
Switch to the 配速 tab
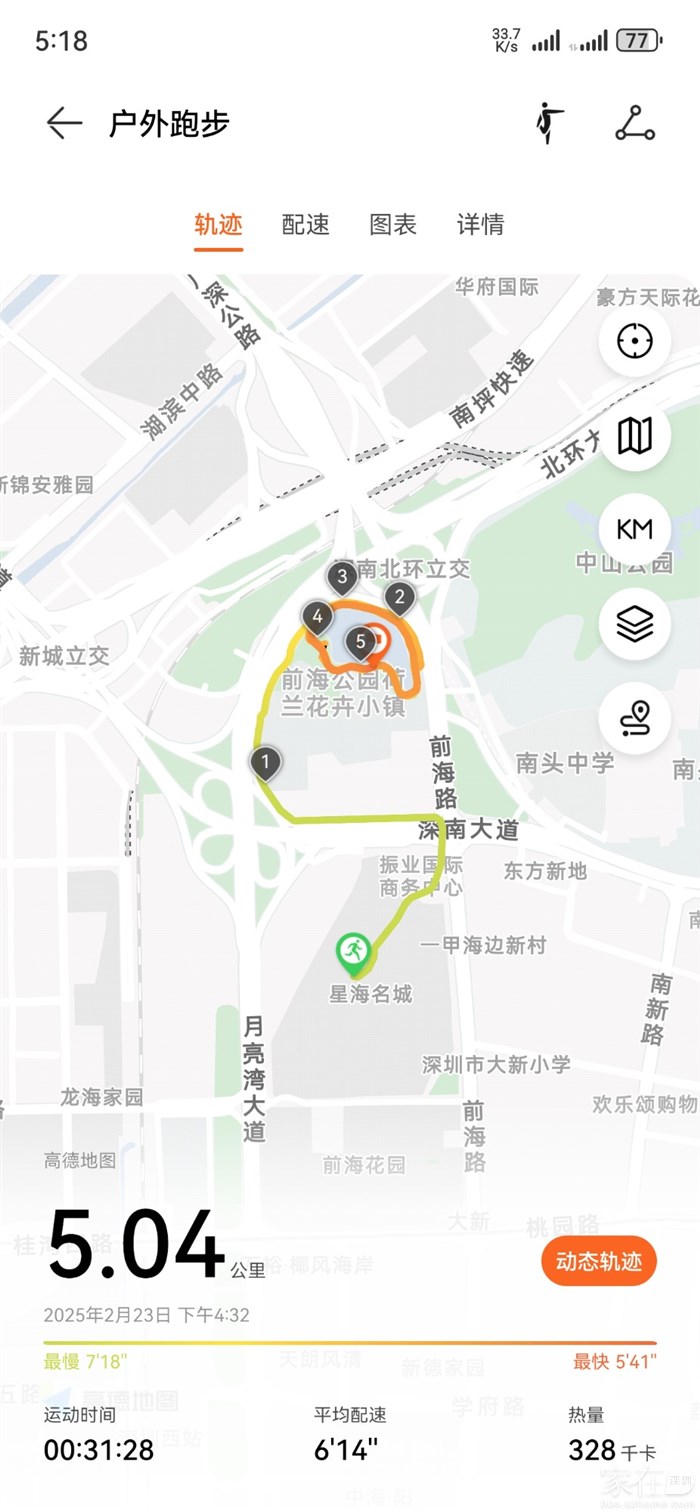(x=306, y=225)
